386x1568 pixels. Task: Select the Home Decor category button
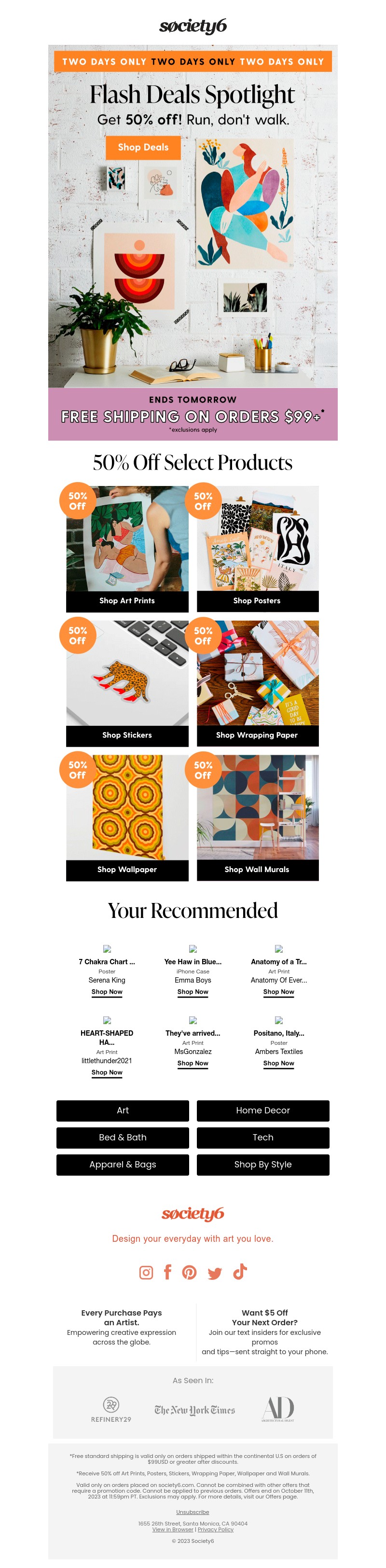point(262,1110)
